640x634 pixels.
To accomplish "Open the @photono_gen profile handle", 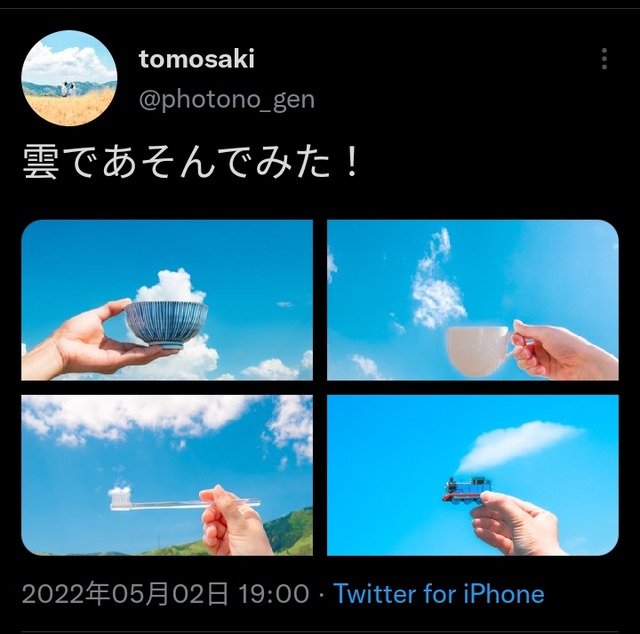I will [x=226, y=100].
